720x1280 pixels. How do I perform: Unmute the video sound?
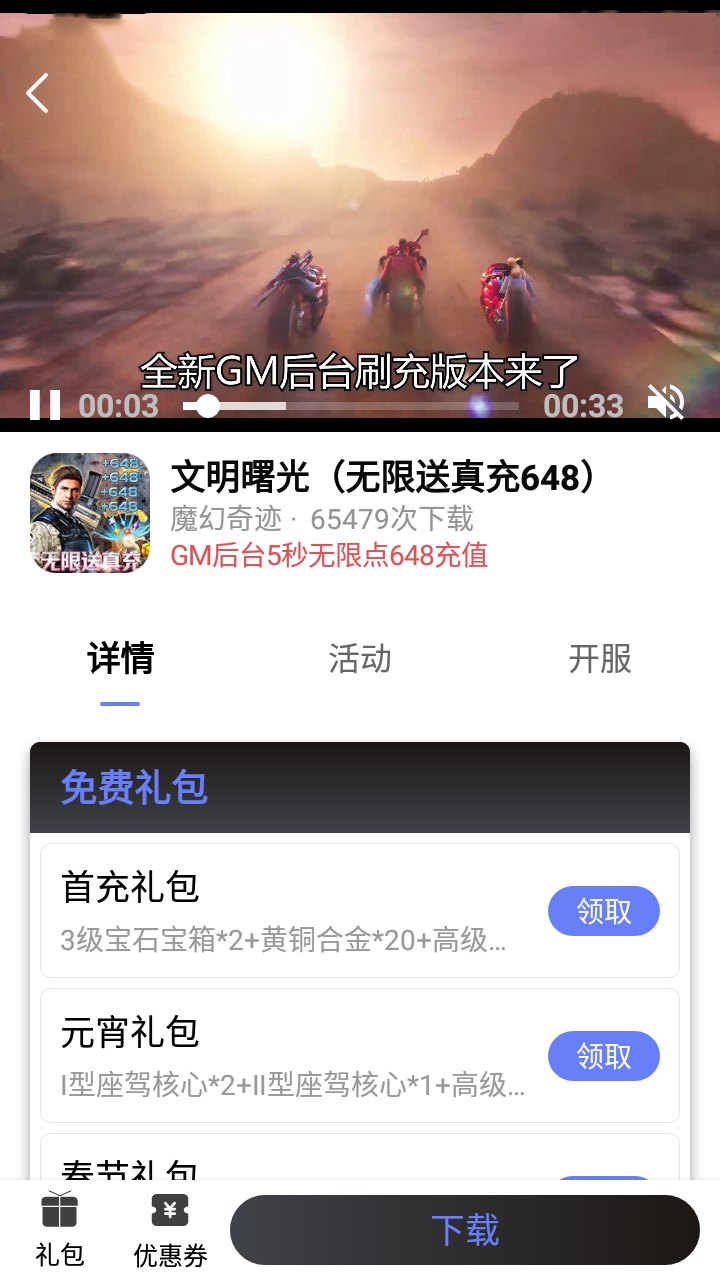[x=665, y=402]
